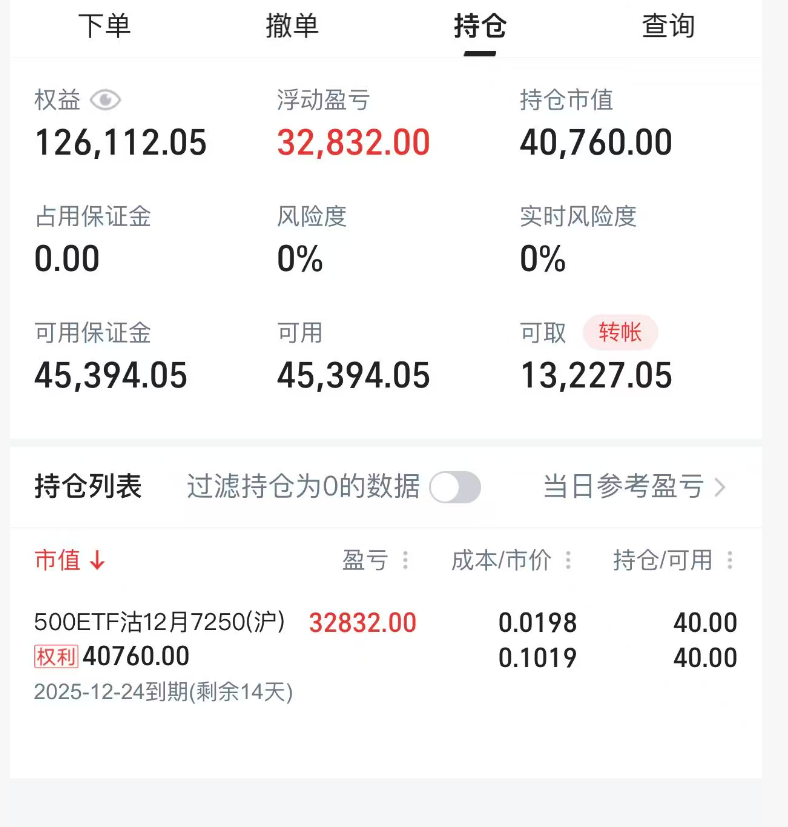Toggle 过滤持仓为0的数据 switch
Image resolution: width=788 pixels, height=827 pixels.
(455, 487)
